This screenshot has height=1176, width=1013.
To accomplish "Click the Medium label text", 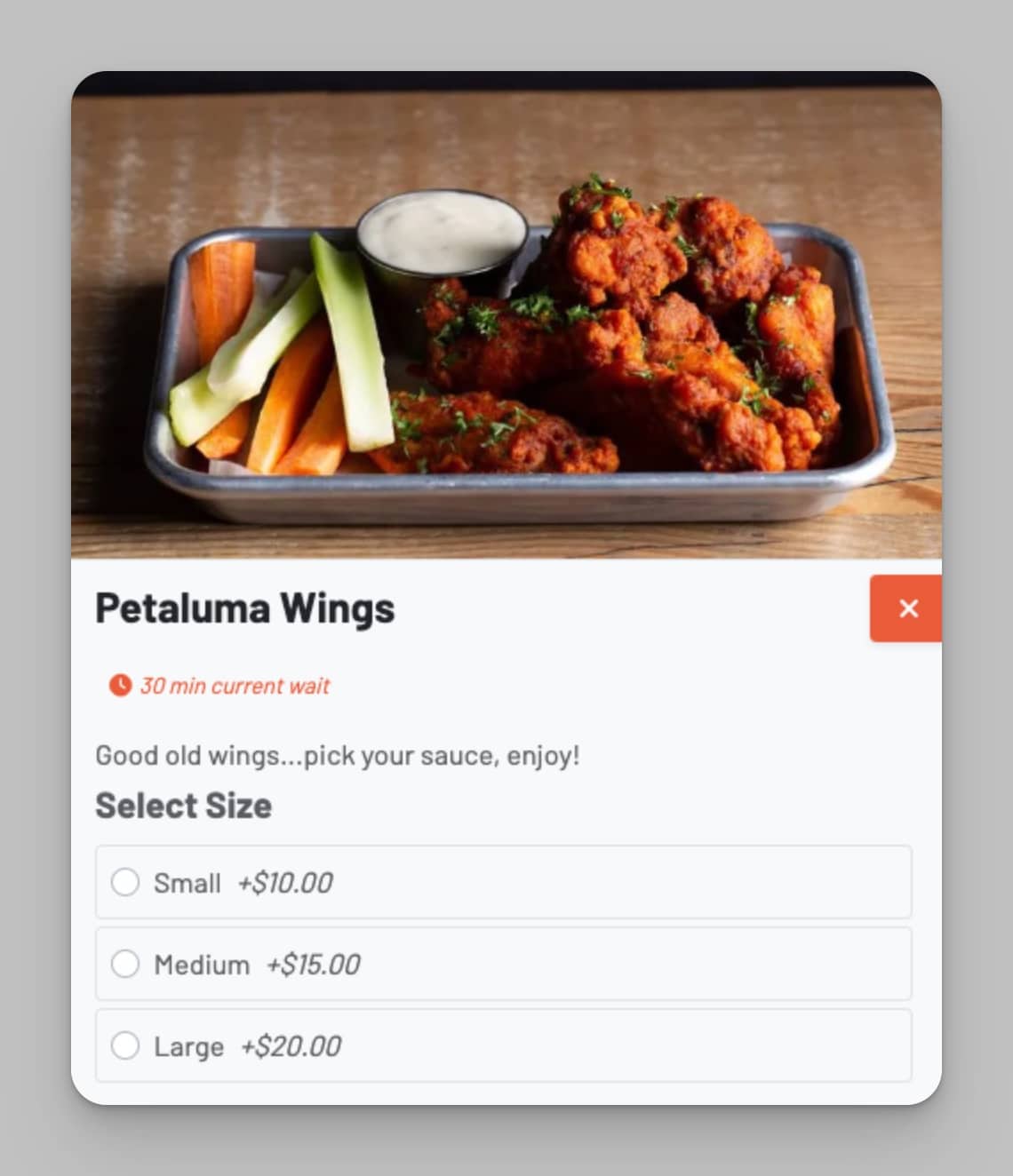I will [x=203, y=965].
